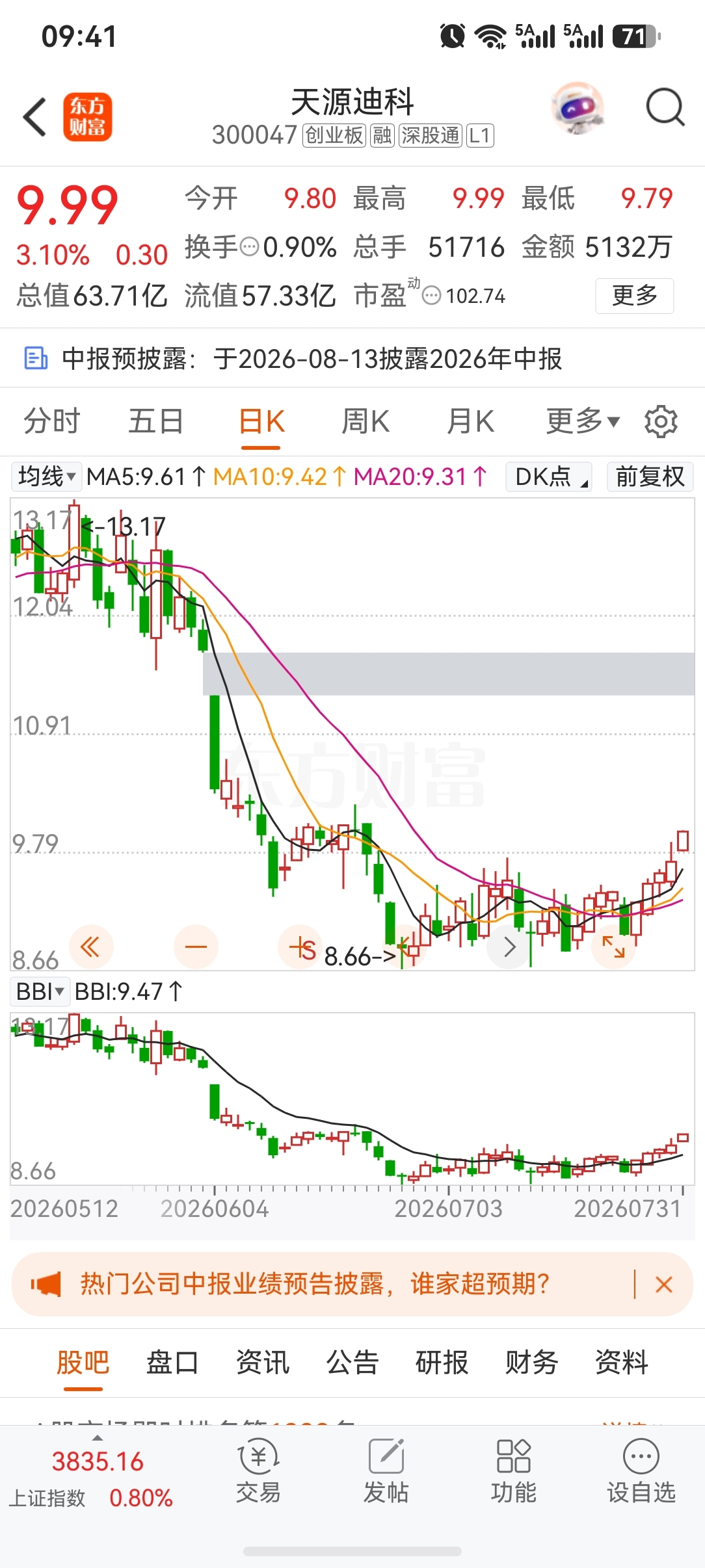This screenshot has width=705, height=1568.
Task: Switch to the 周K chart tab
Action: click(366, 421)
